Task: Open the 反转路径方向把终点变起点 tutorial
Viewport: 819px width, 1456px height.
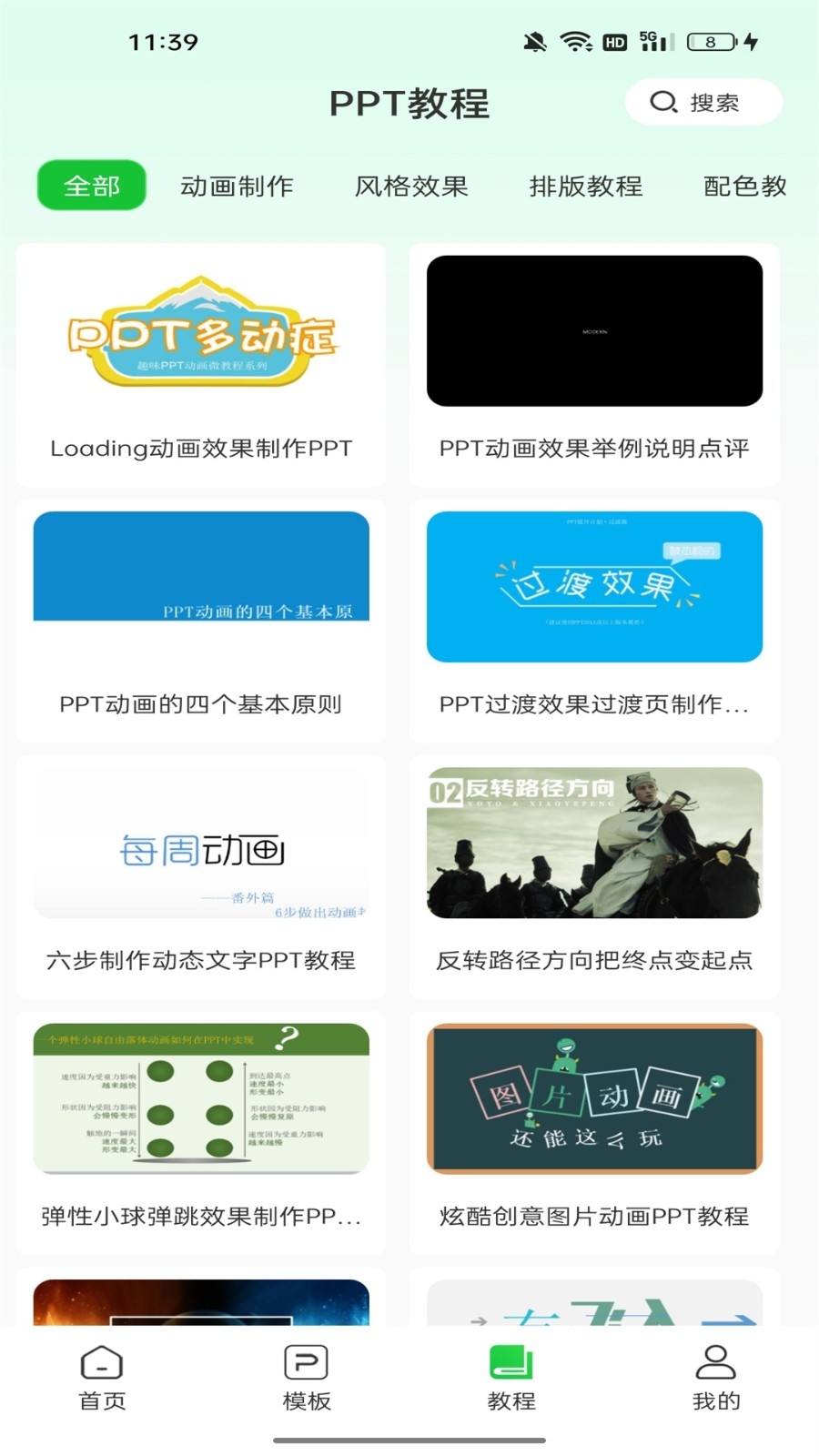Action: tap(594, 877)
